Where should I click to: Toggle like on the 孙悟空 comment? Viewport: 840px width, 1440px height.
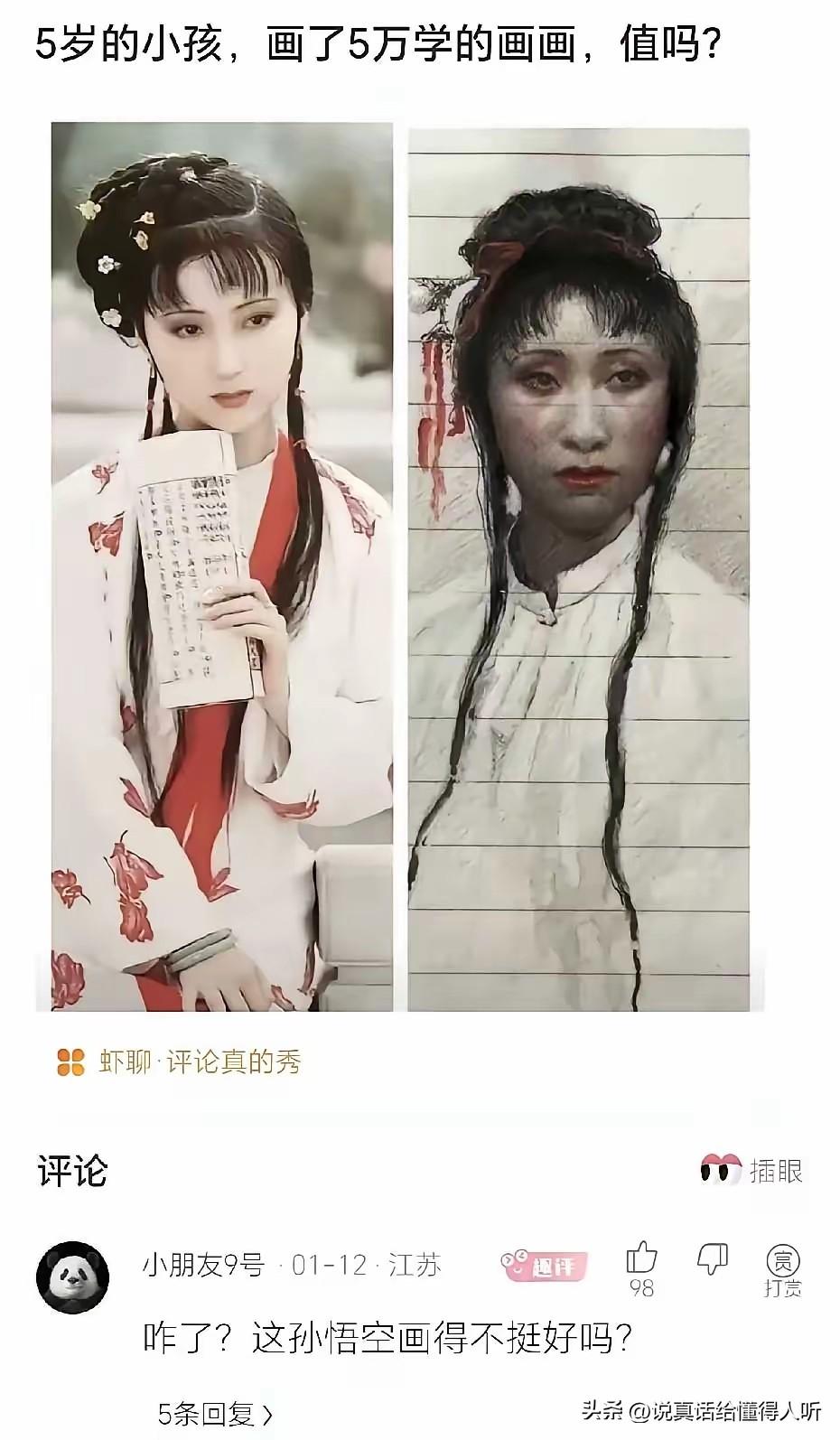(643, 1256)
